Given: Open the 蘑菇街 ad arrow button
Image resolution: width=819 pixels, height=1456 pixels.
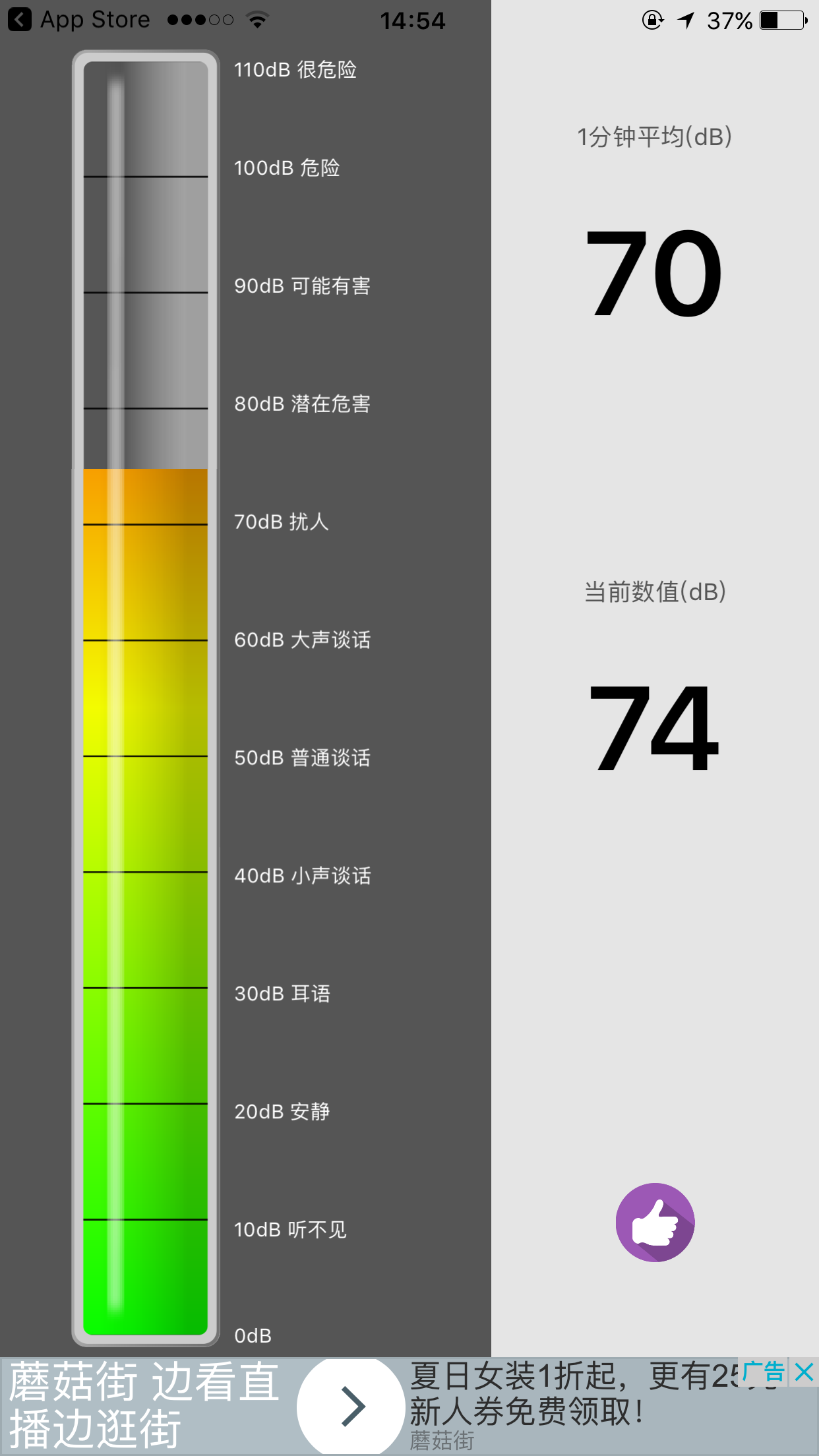Looking at the screenshot, I should 352,1406.
